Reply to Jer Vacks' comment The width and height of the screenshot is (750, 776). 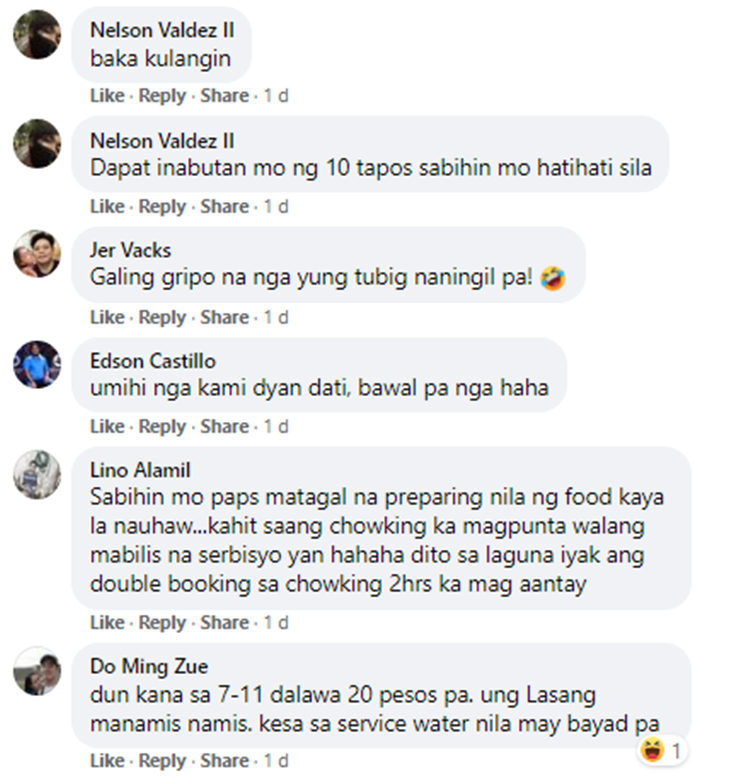tap(162, 317)
